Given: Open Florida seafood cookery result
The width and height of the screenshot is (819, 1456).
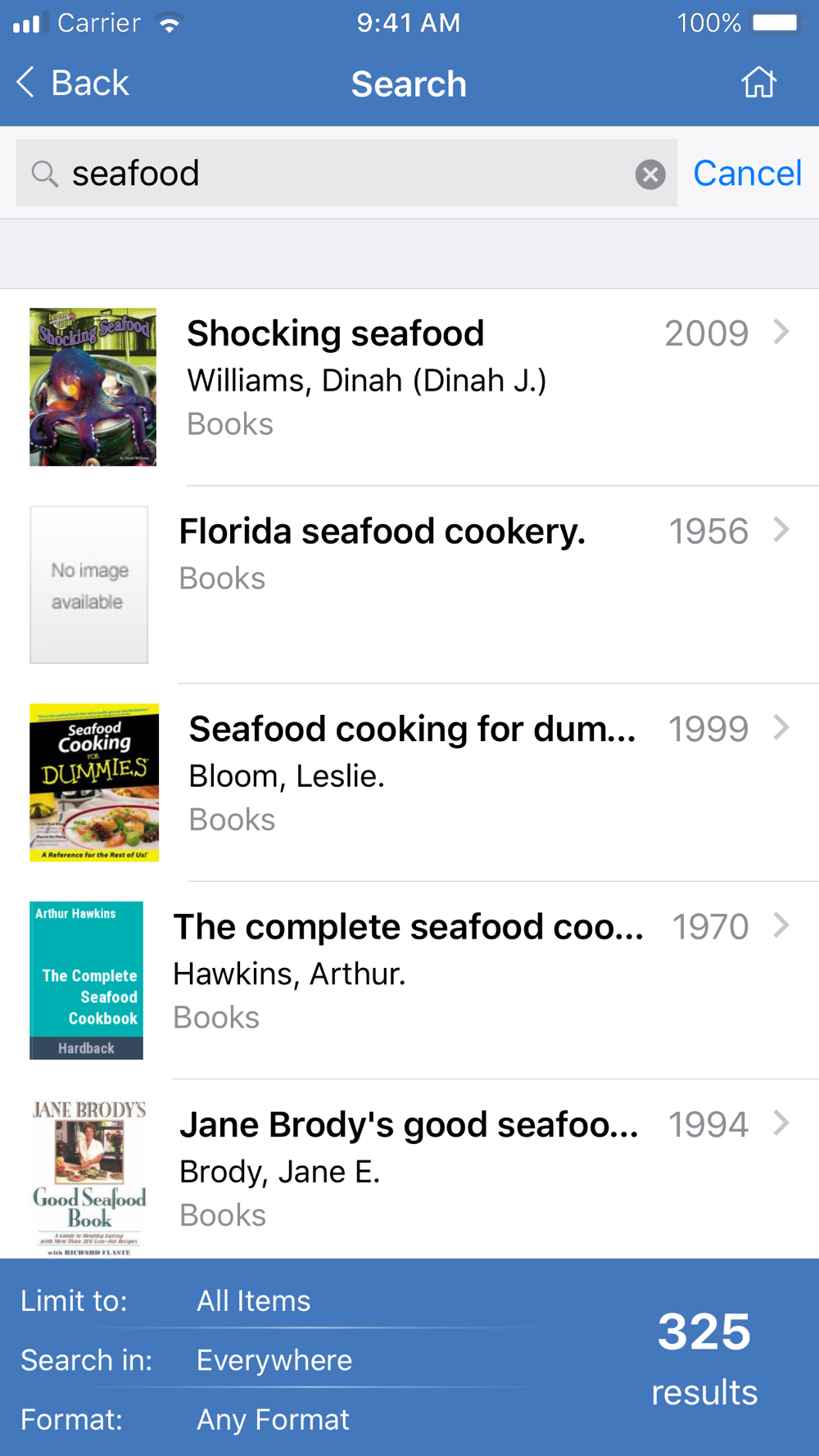Looking at the screenshot, I should point(409,585).
